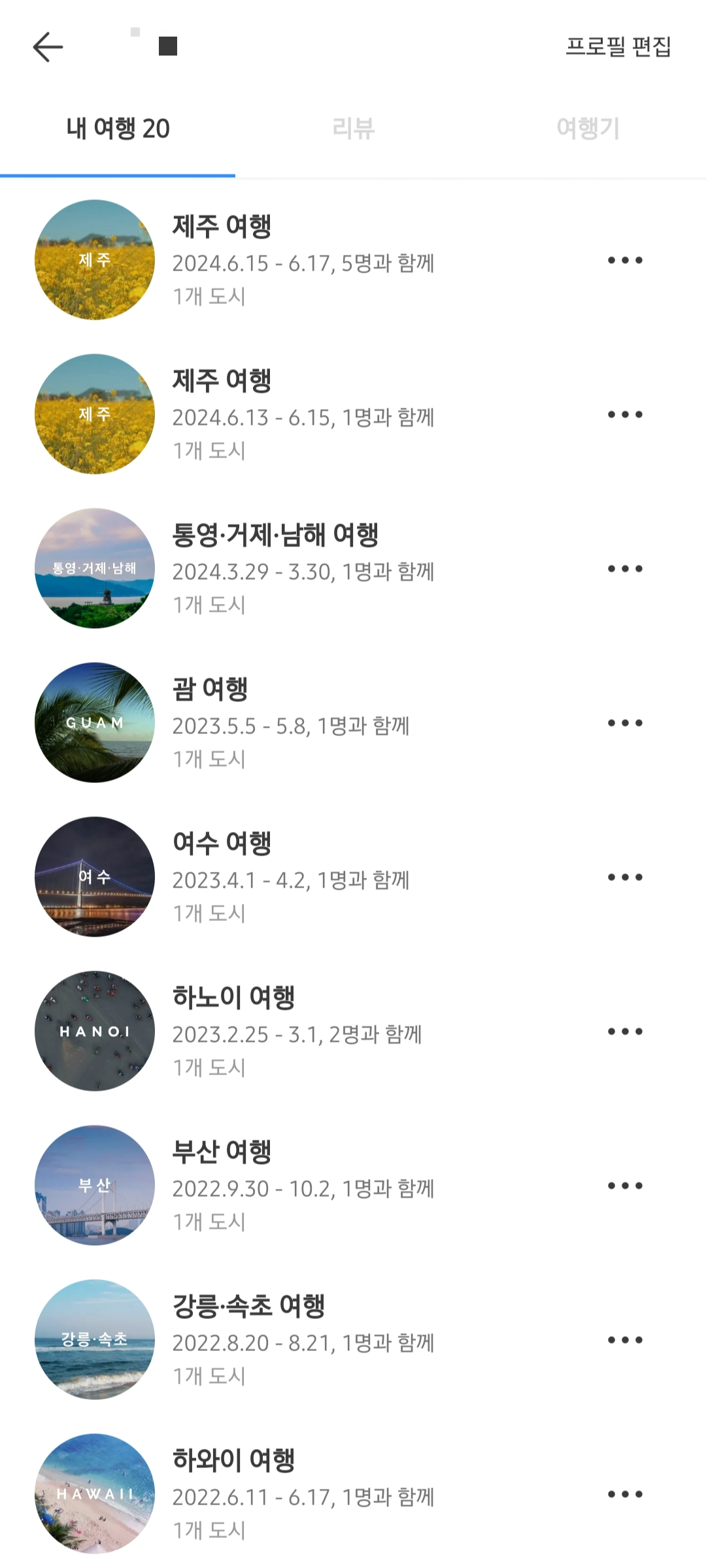Show the overflow menu for 여수 여행
The width and height of the screenshot is (706, 1568).
(625, 877)
